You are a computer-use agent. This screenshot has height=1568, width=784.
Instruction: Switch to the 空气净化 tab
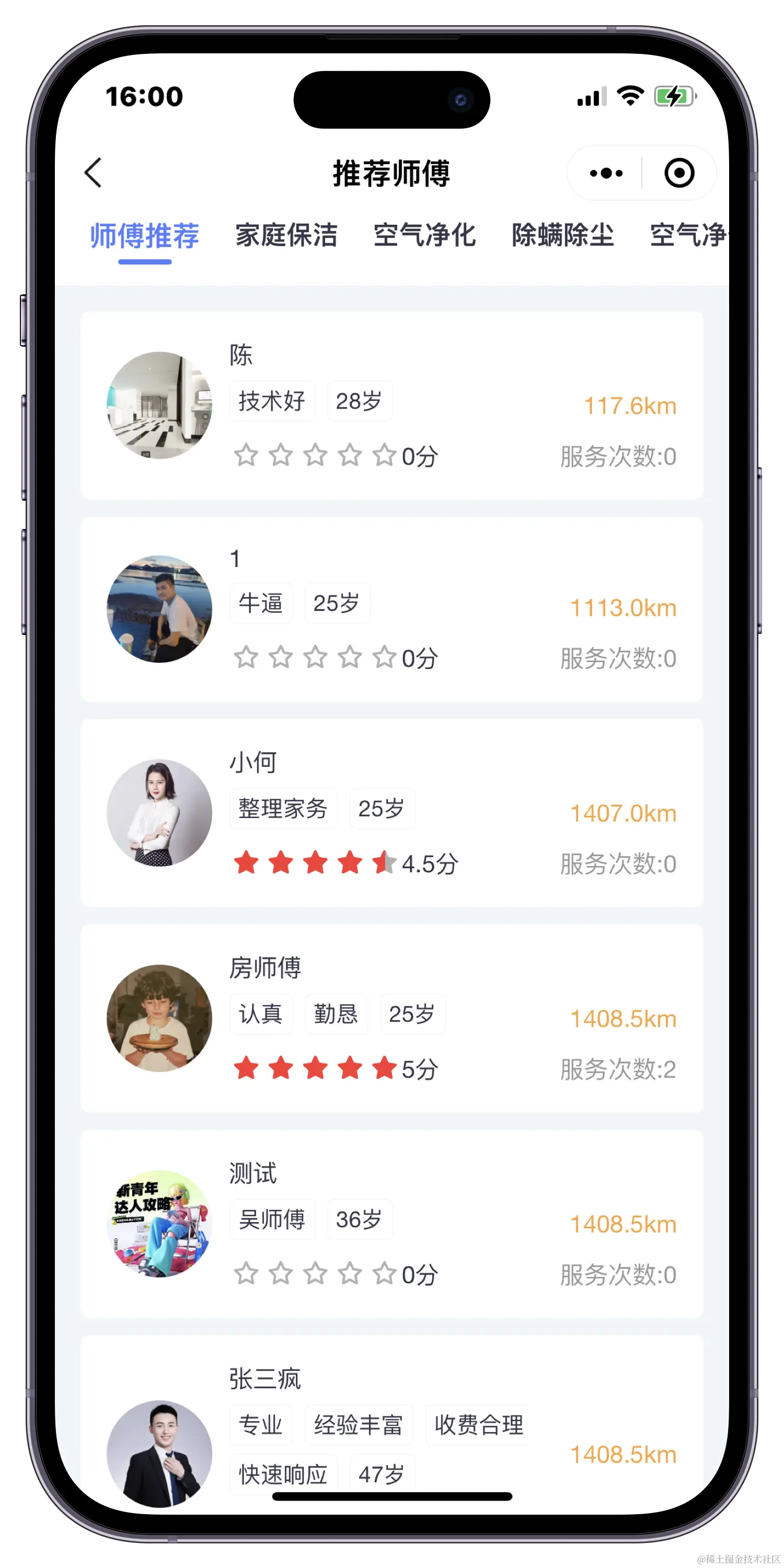pos(424,236)
